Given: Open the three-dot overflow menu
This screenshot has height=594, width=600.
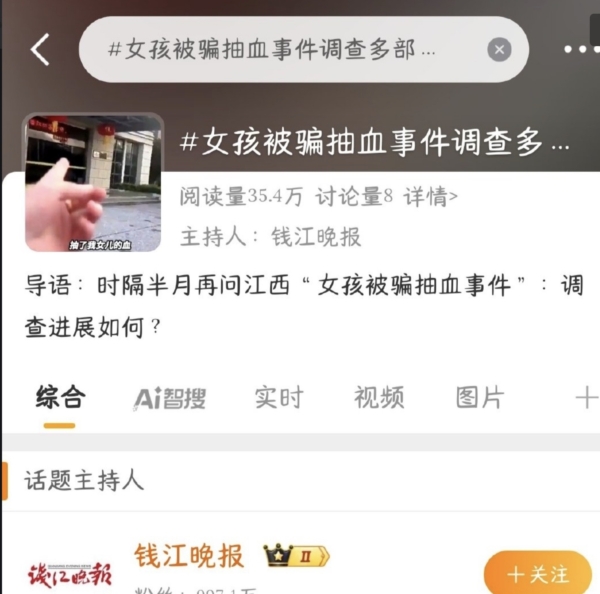Looking at the screenshot, I should [x=580, y=49].
